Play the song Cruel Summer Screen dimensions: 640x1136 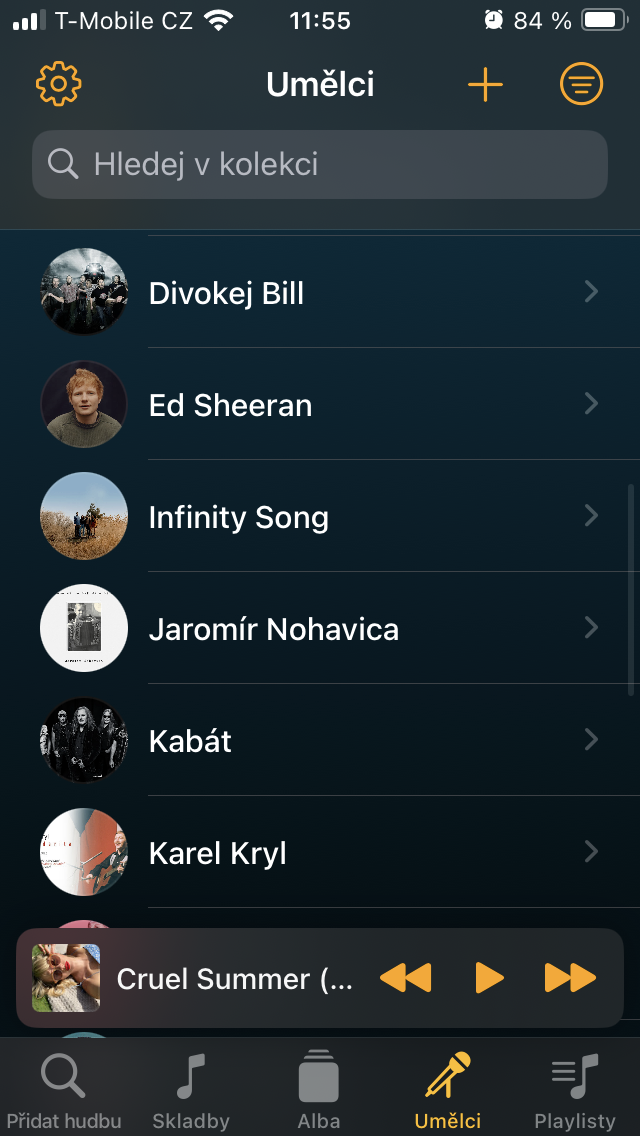pos(489,978)
